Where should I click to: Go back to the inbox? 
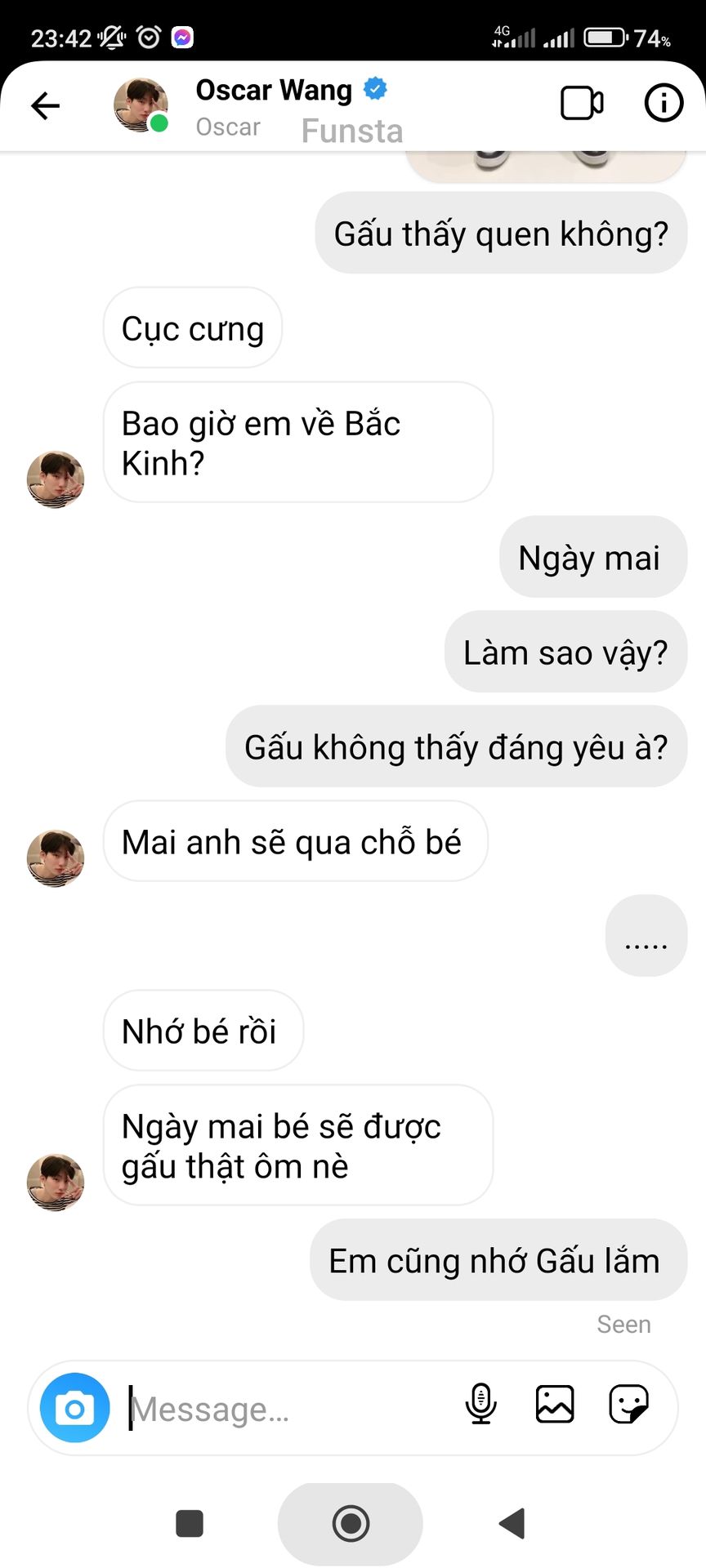point(46,105)
